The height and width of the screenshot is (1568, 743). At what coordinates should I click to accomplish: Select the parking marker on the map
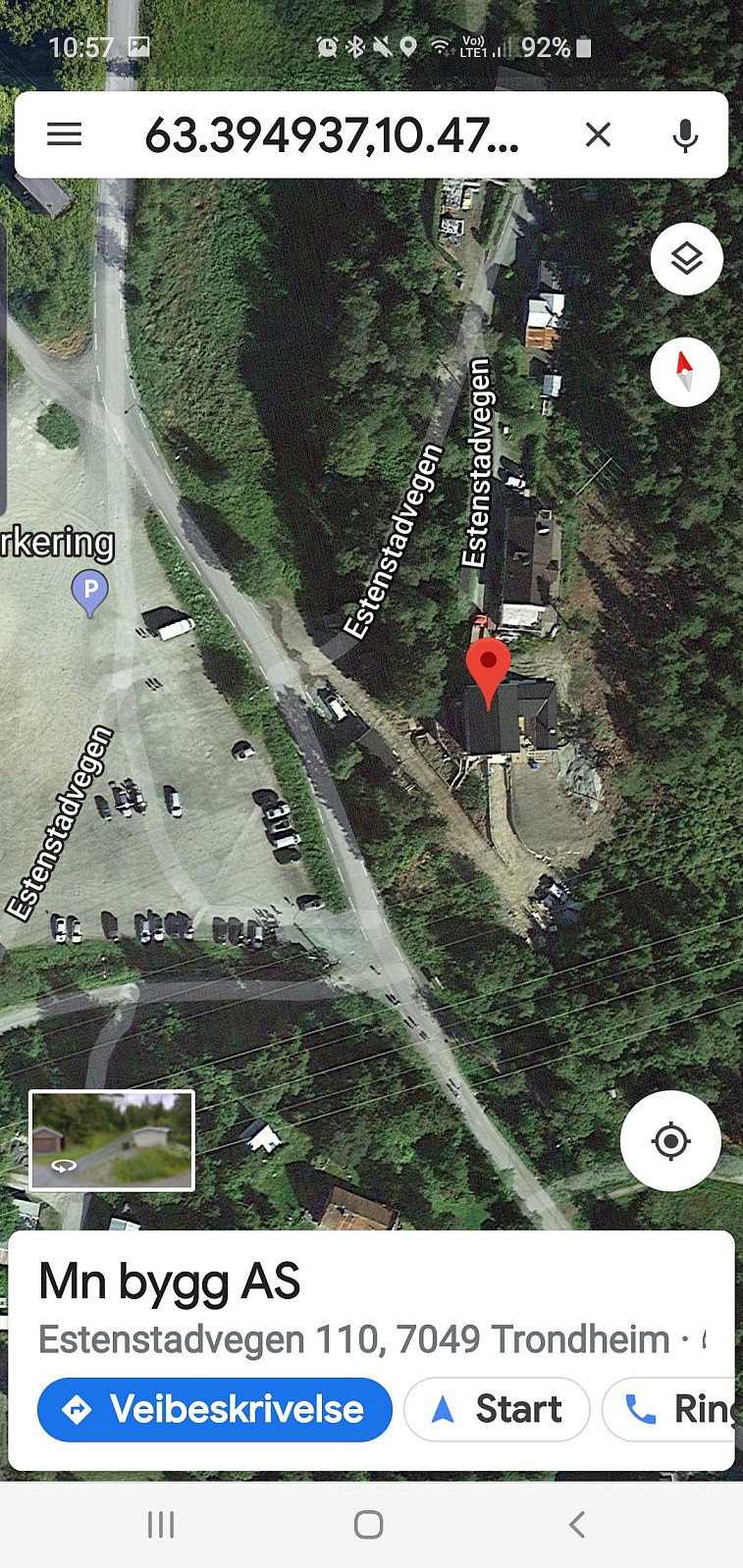pos(90,593)
